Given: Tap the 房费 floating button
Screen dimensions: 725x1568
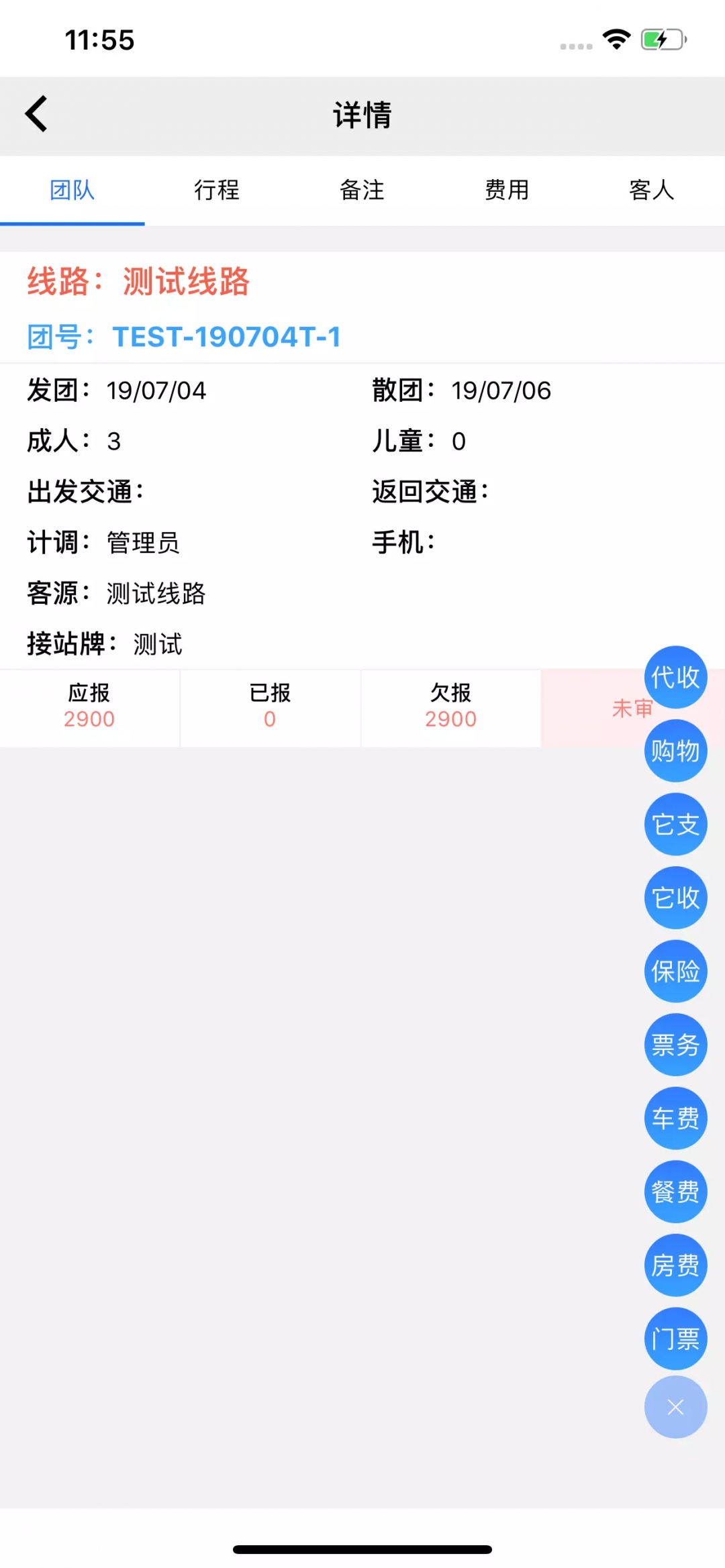Looking at the screenshot, I should click(675, 1265).
